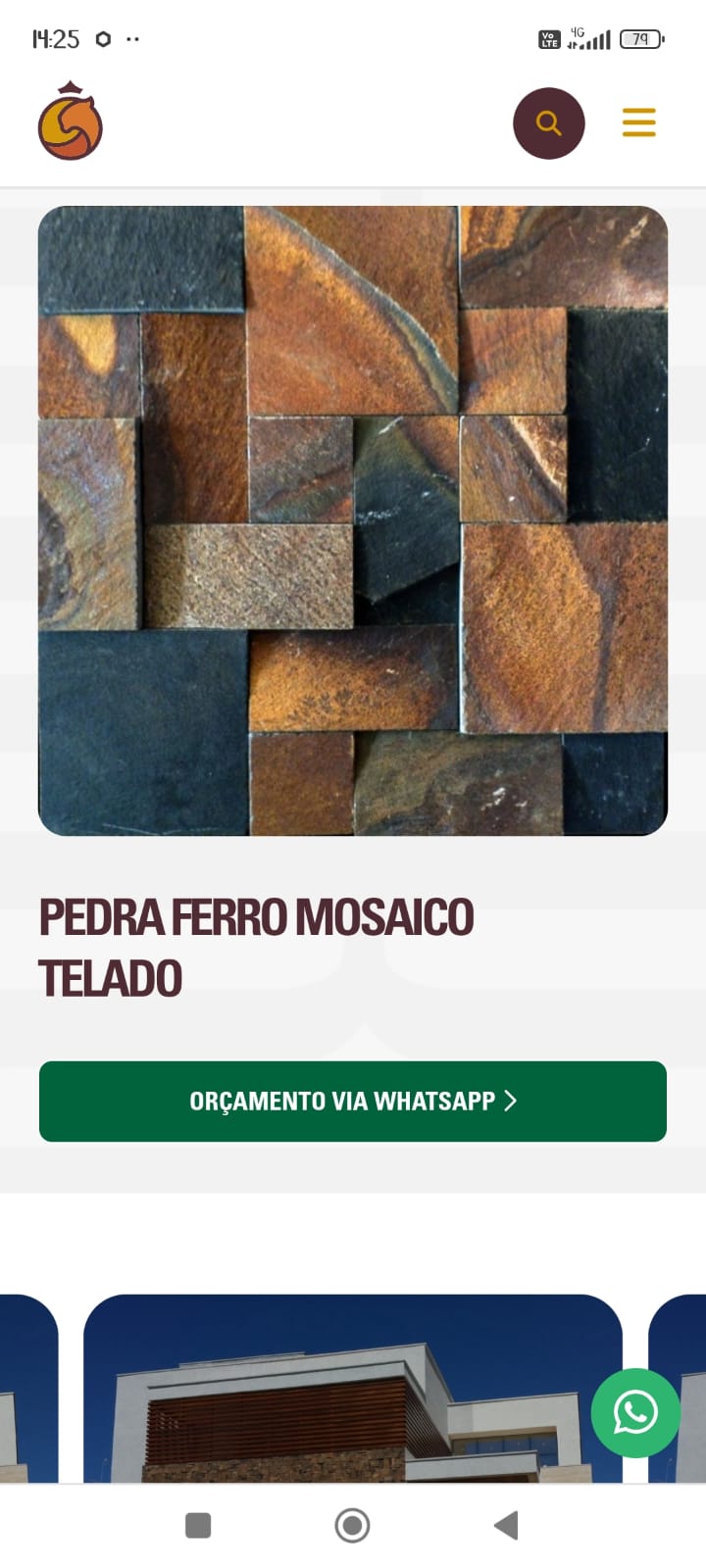Request a quote via Orçamento via WhatsApp button
Viewport: 706px width, 1568px height.
click(x=353, y=1101)
